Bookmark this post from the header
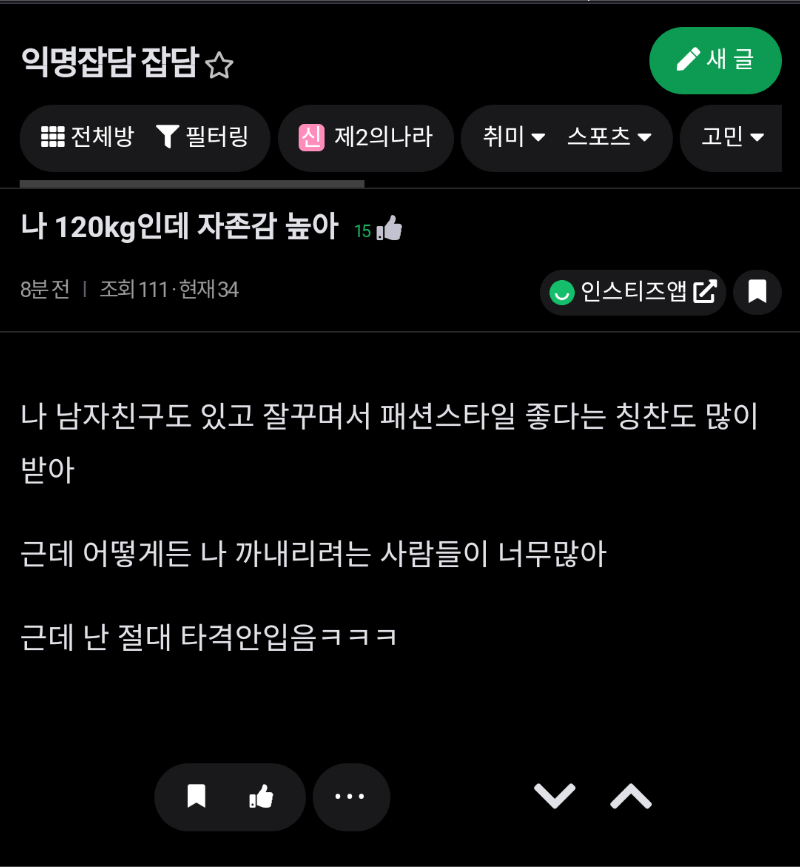This screenshot has height=867, width=800. 757,292
